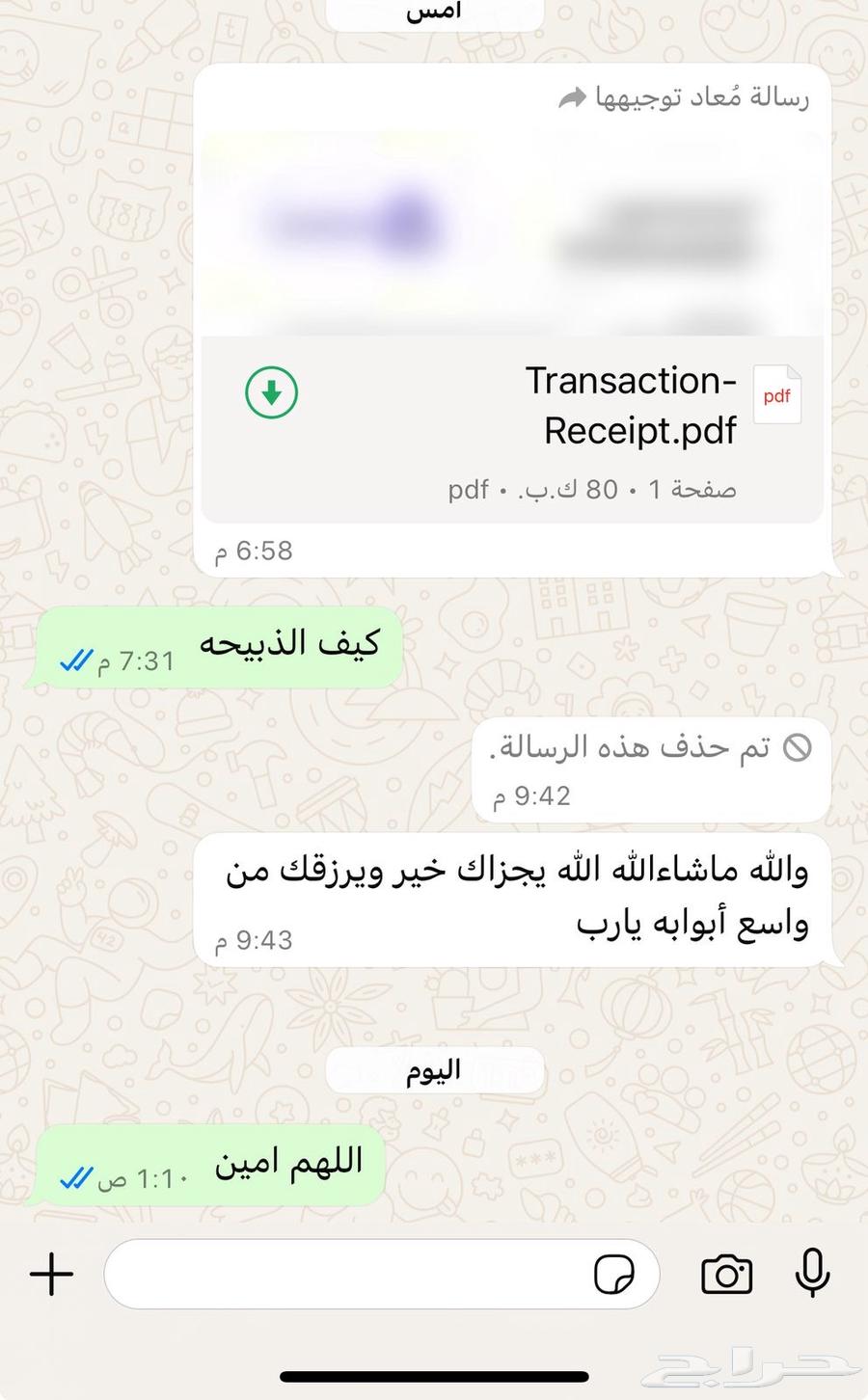This screenshot has width=868, height=1400.
Task: Tap the امس date label at the top
Action: [x=433, y=10]
